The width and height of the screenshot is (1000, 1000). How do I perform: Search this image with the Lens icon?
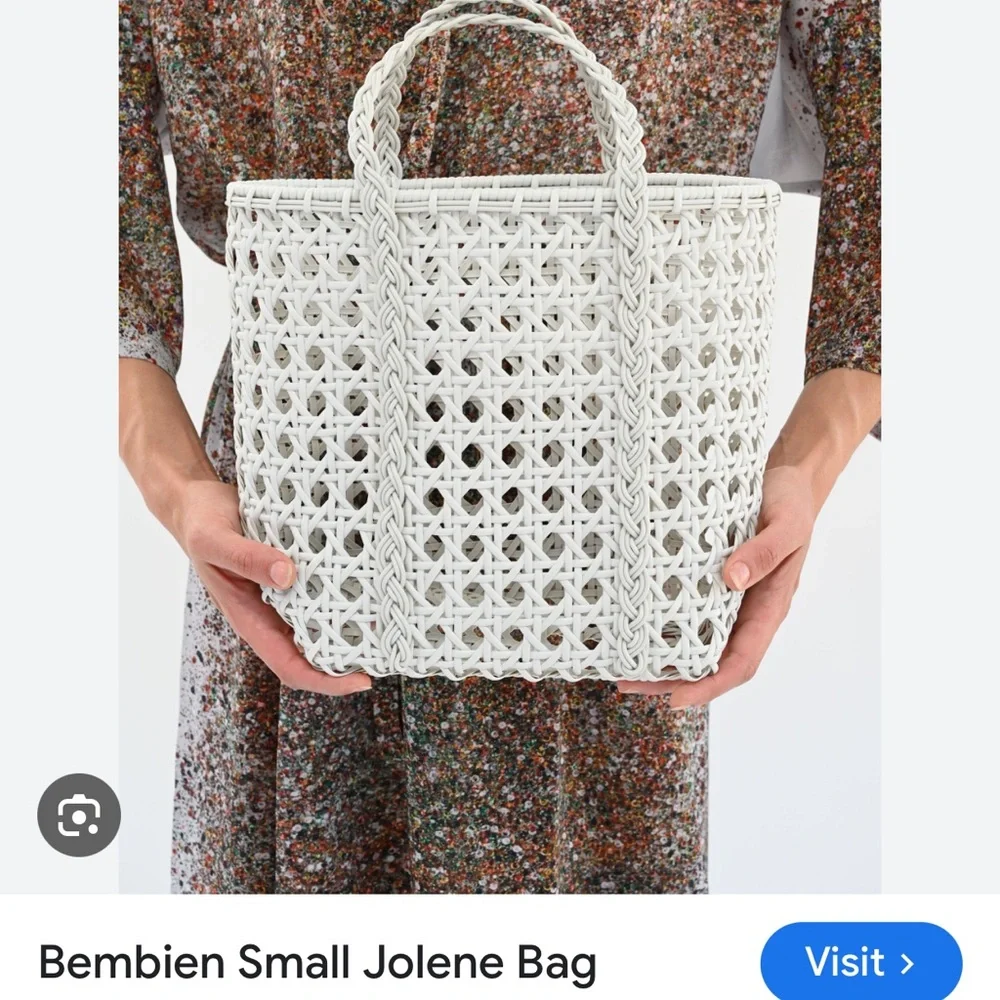point(79,814)
